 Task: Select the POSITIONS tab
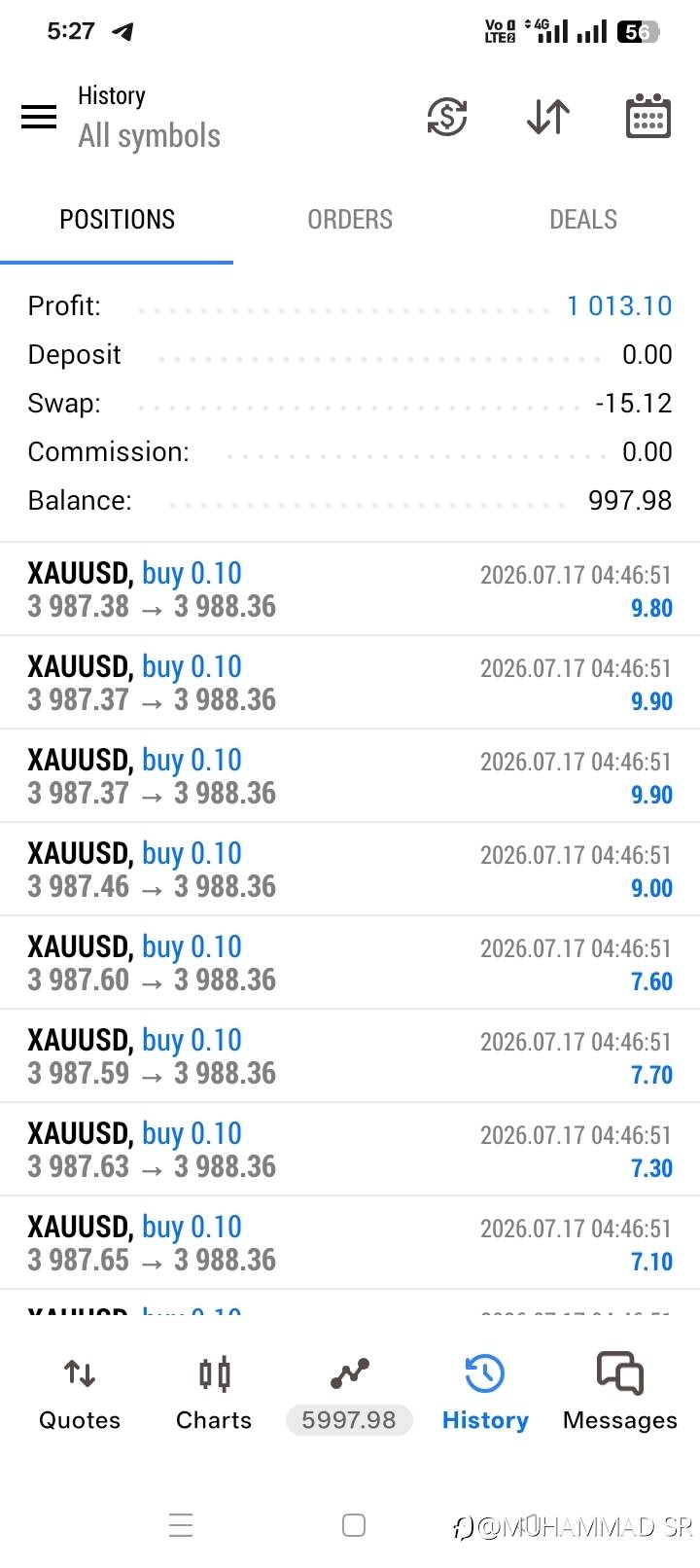(117, 220)
